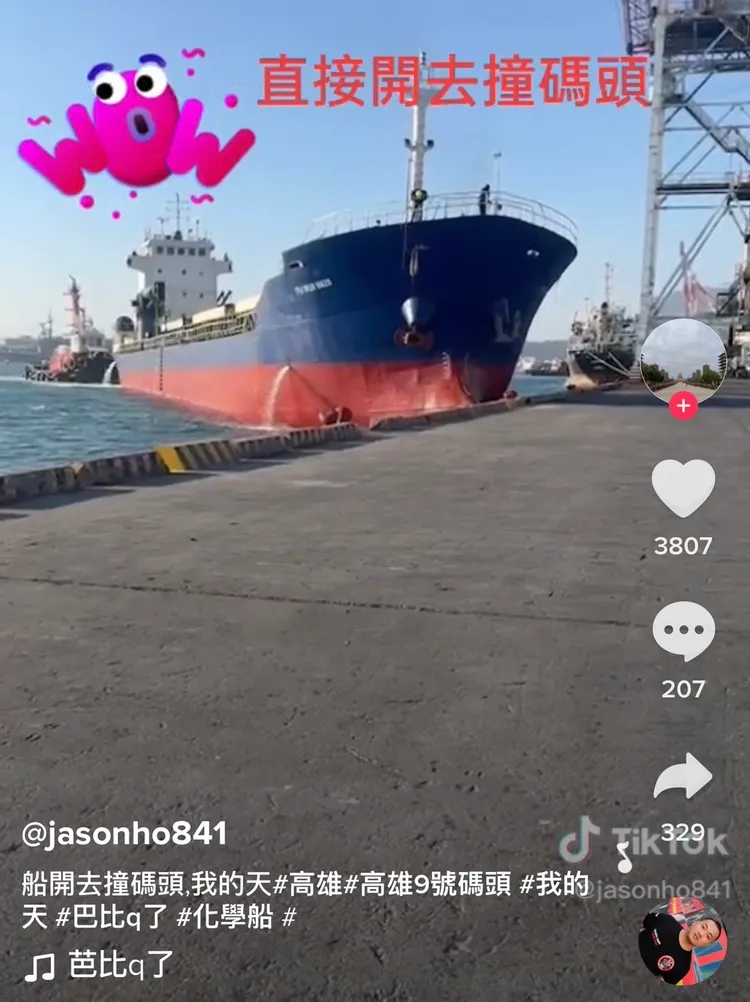The width and height of the screenshot is (750, 1002).
Task: Open the spinning sound disc
Action: tap(683, 941)
